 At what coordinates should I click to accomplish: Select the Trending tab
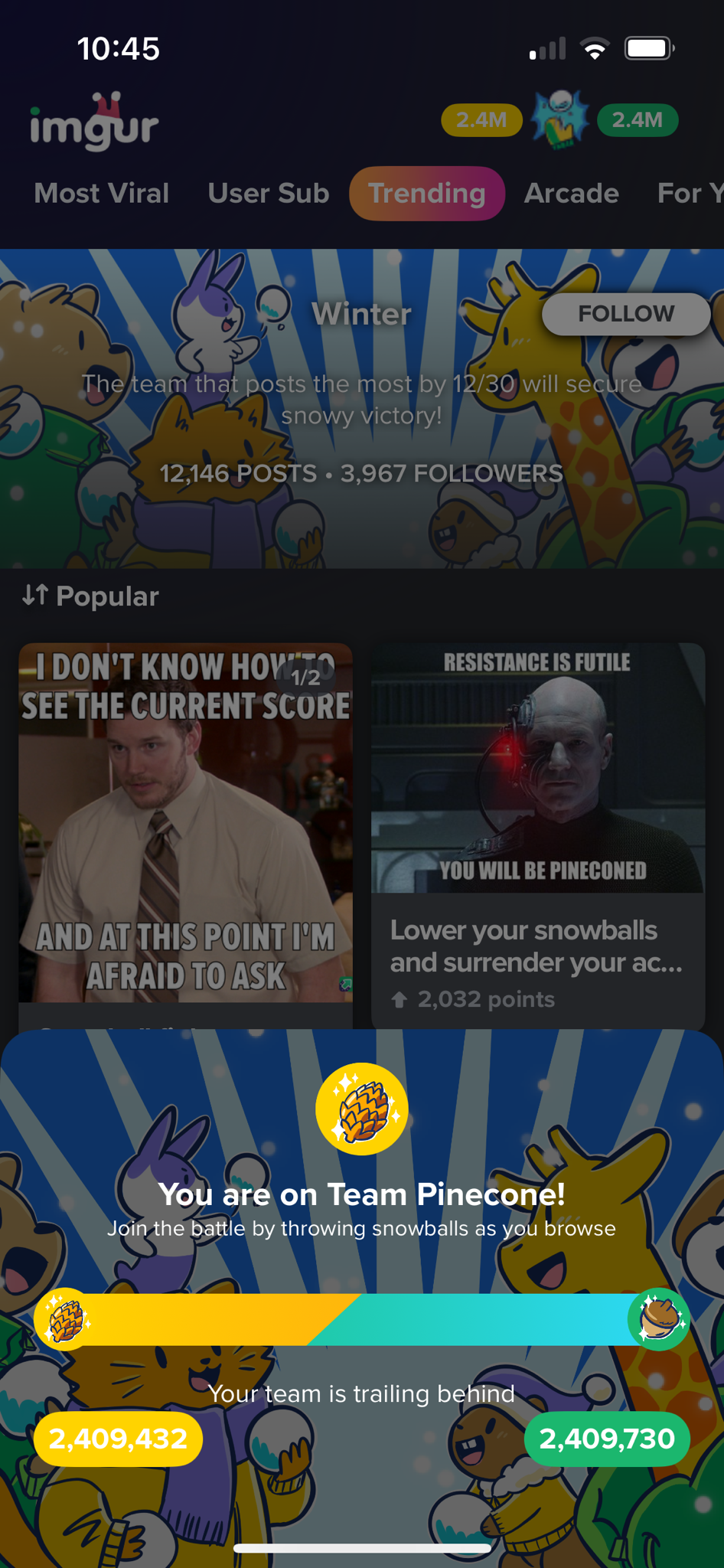point(427,194)
